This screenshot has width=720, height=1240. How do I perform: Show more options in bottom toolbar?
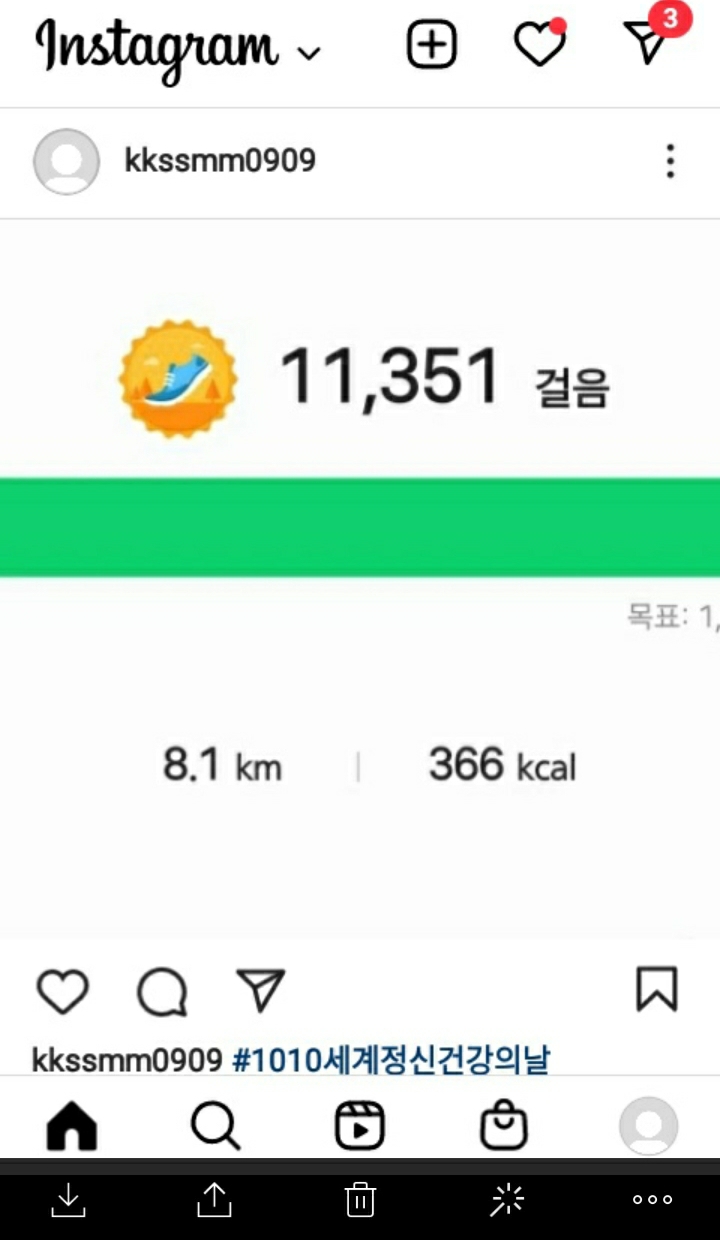click(x=652, y=1200)
